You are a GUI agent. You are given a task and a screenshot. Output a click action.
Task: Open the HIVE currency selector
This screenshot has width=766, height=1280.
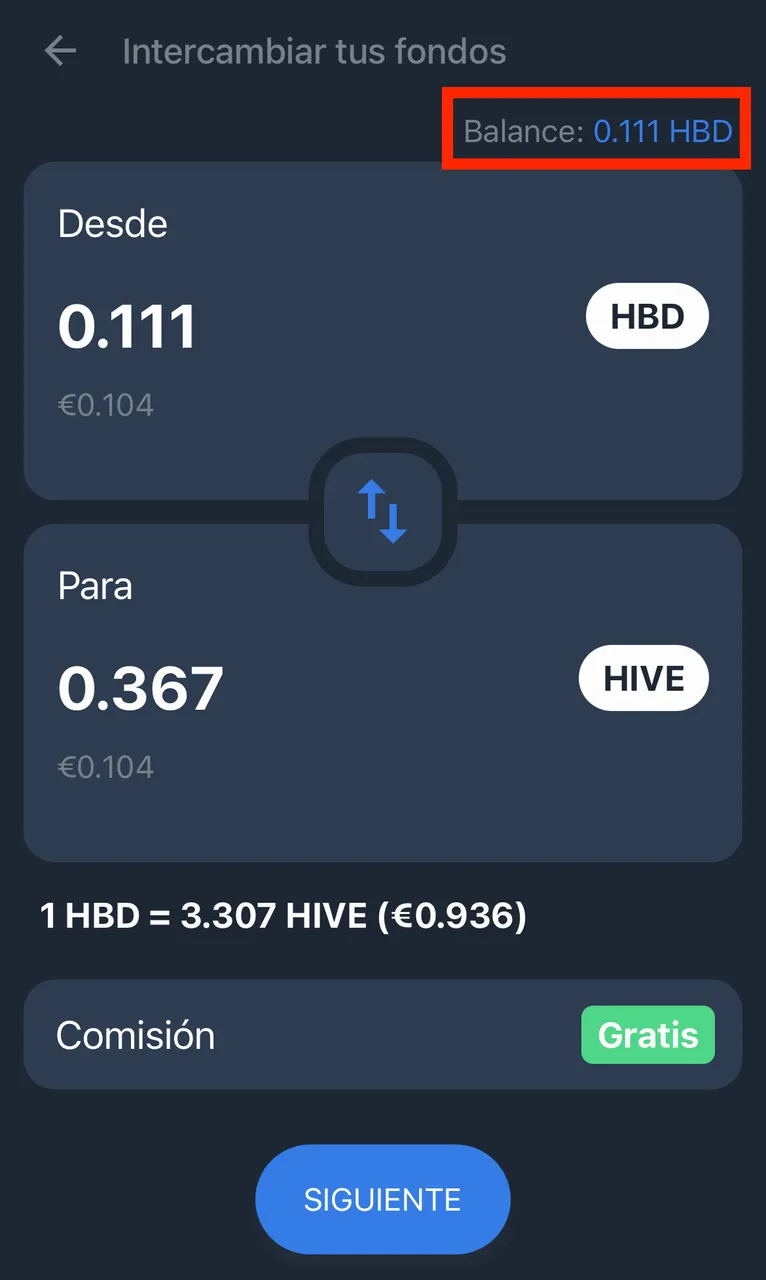tap(643, 679)
